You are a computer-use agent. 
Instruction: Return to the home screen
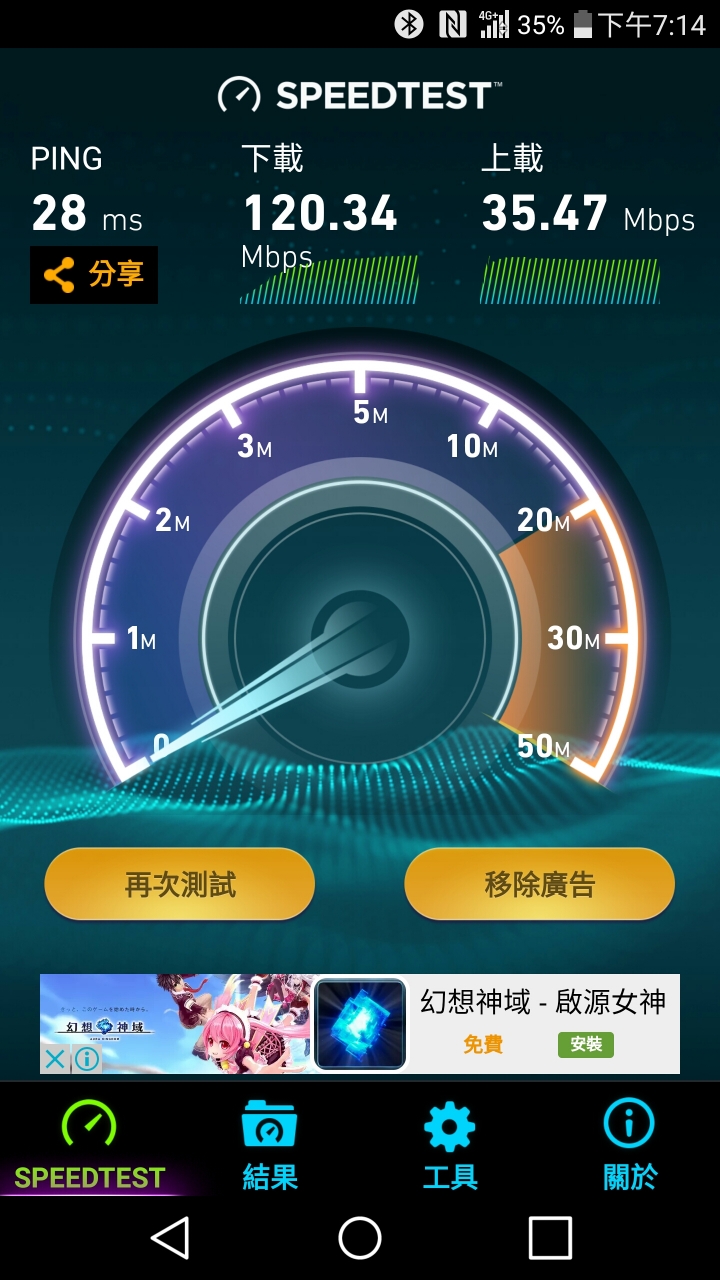point(360,1238)
